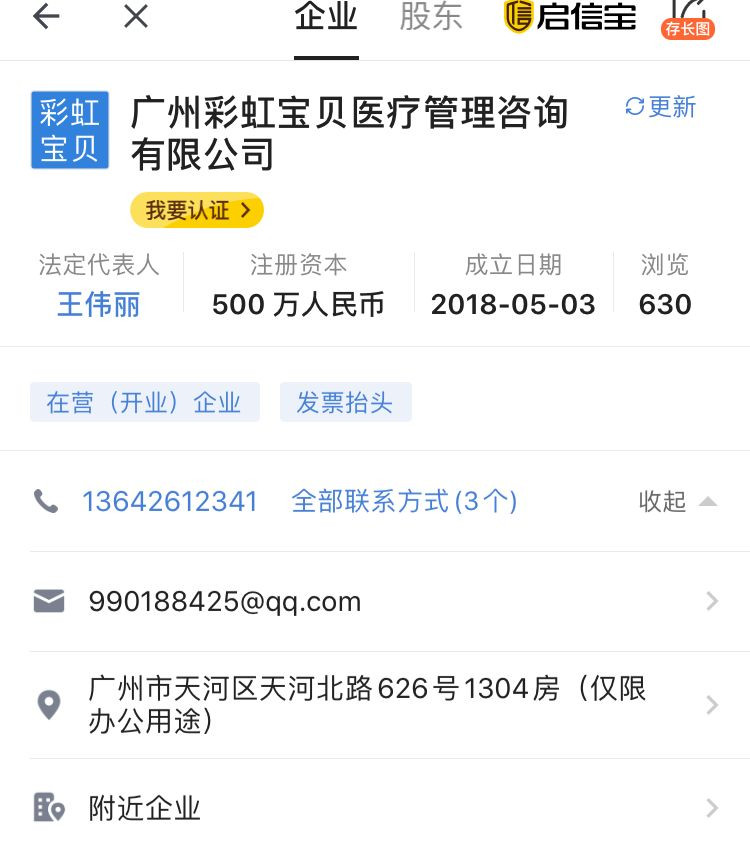The height and width of the screenshot is (853, 750).
Task: Open email 990188425@qq.com row
Action: [x=375, y=601]
